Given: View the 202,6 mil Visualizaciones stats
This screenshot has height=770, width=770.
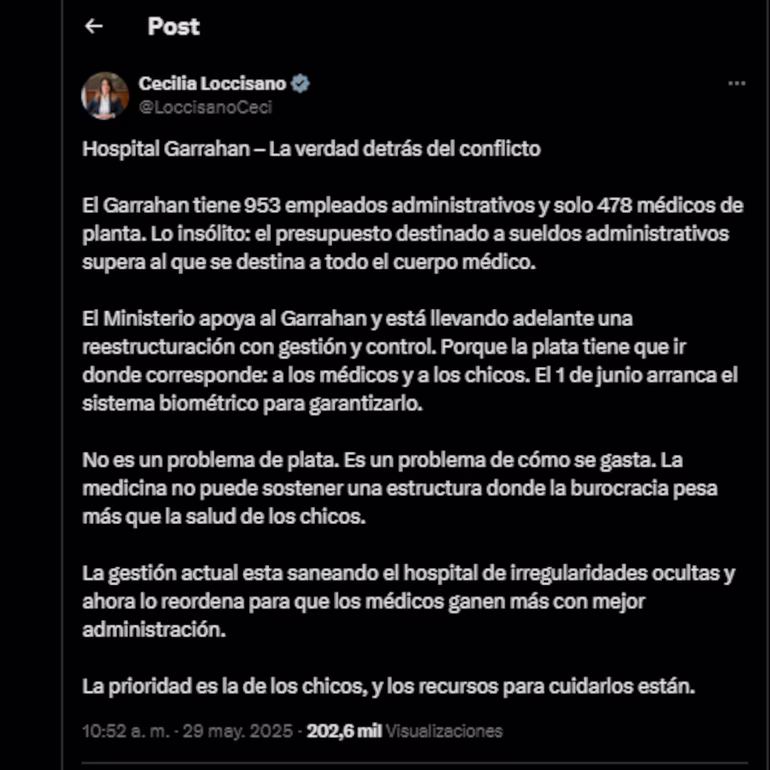Looking at the screenshot, I should coord(404,731).
